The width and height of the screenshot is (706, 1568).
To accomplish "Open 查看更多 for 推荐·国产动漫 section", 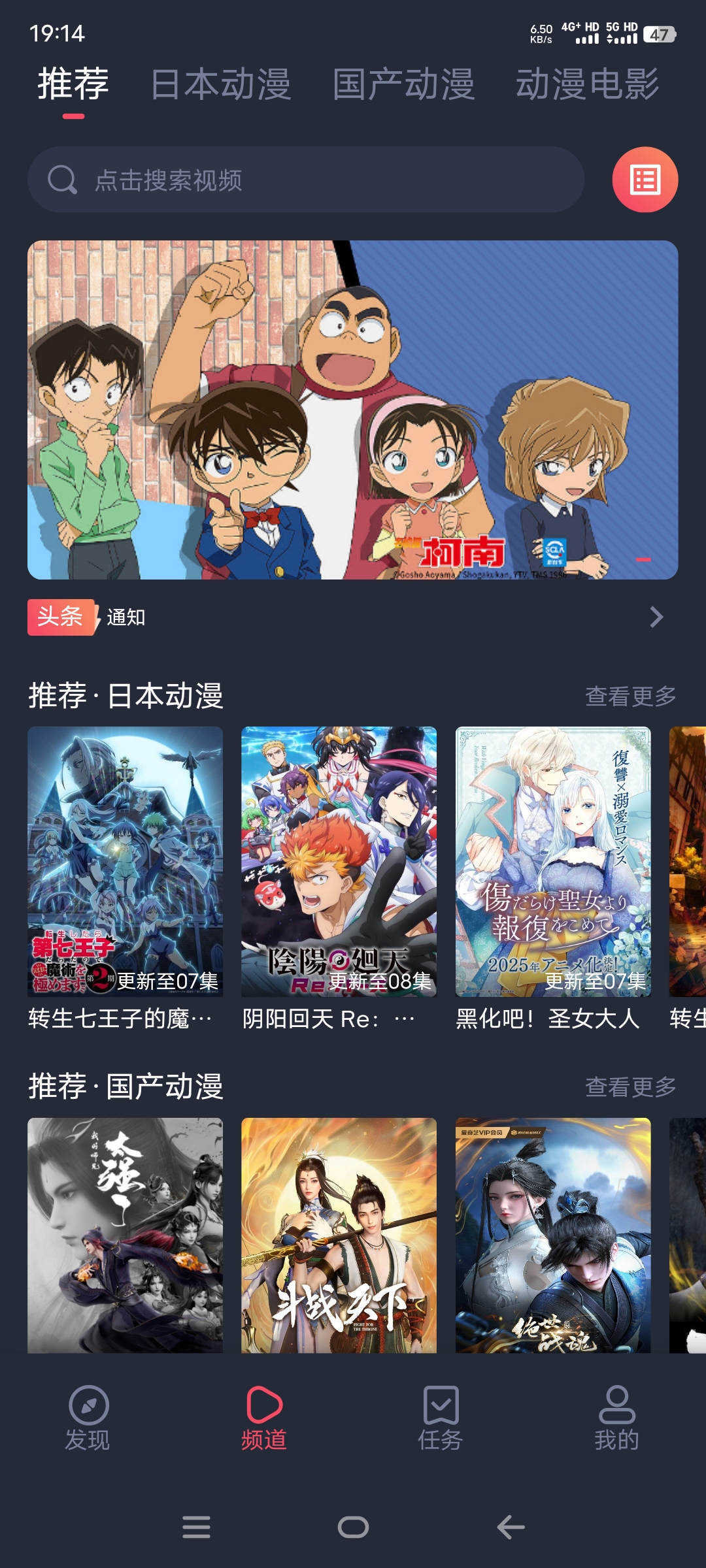I will pyautogui.click(x=631, y=1086).
